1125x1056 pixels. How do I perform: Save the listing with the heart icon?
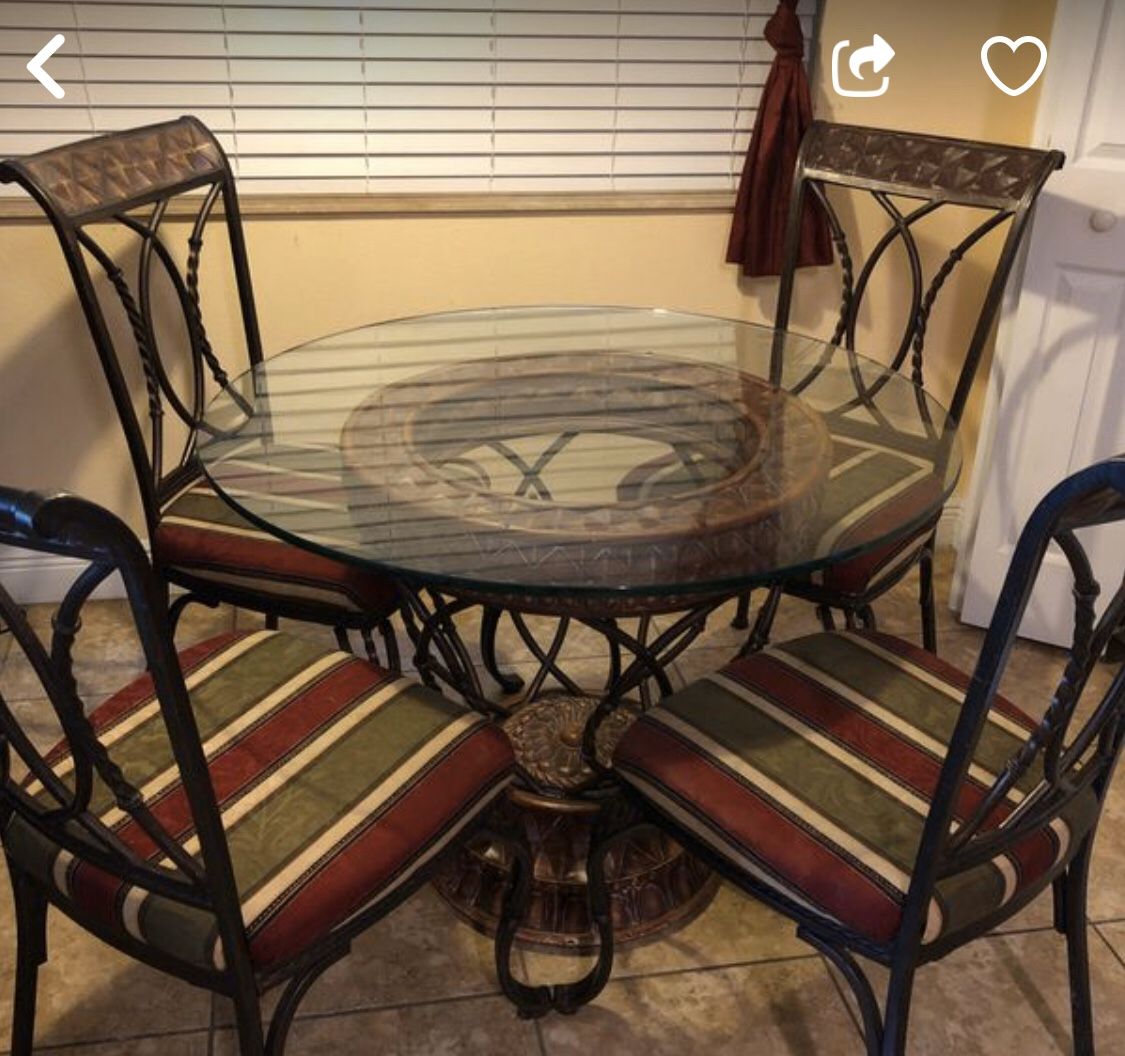pos(1013,66)
